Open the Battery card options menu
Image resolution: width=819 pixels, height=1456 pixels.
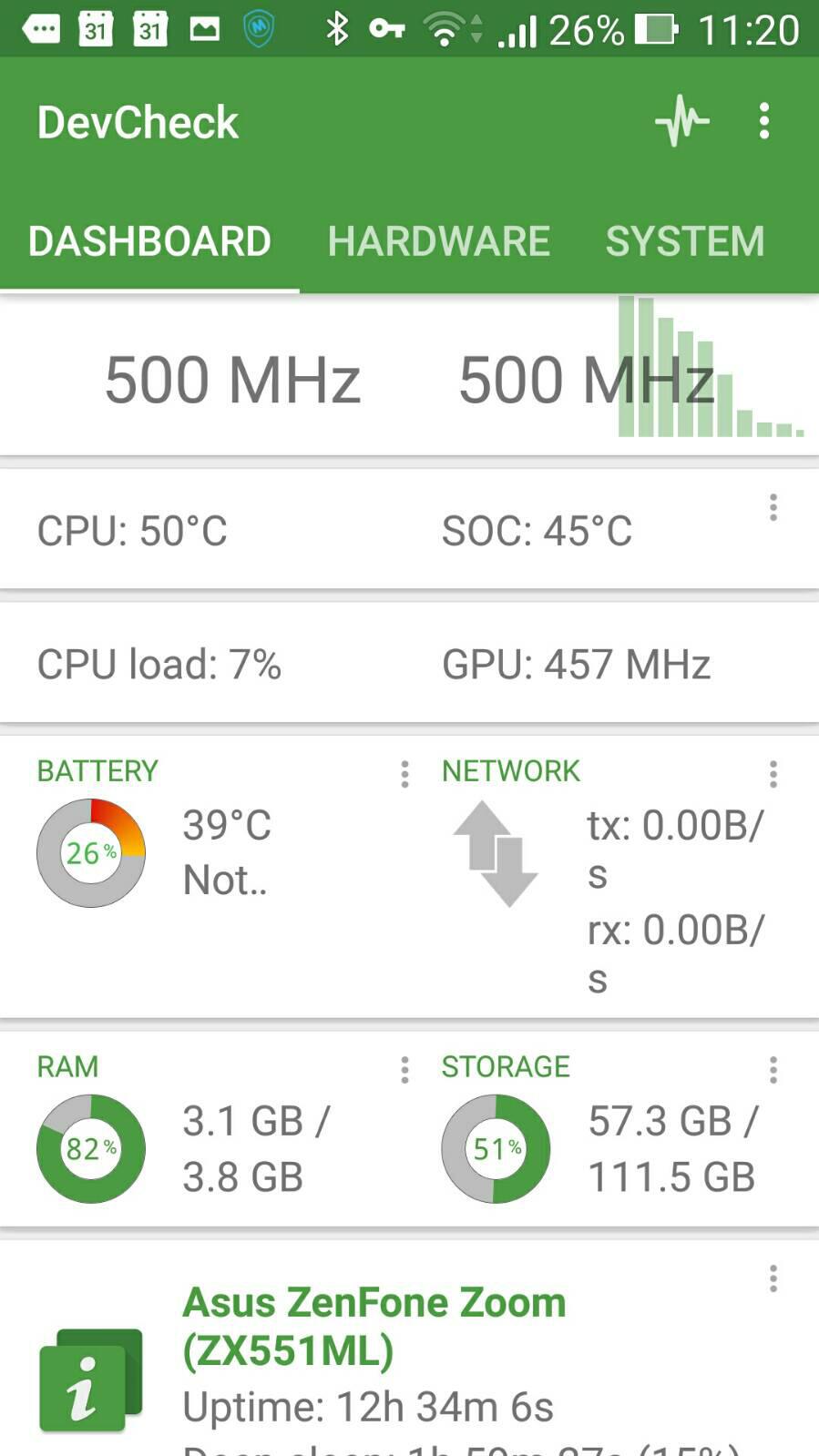(404, 774)
